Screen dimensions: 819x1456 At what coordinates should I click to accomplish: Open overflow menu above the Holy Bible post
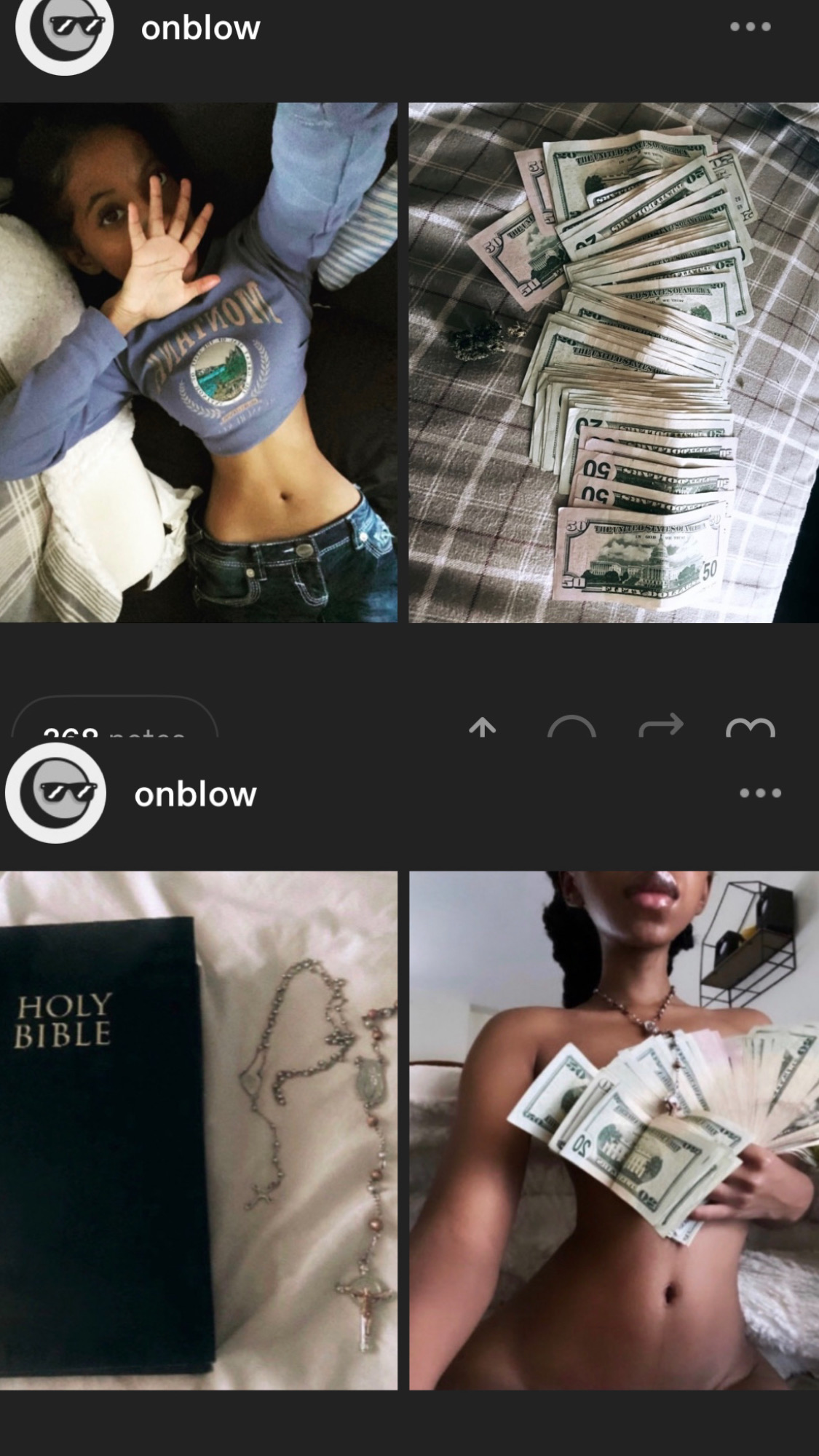coord(760,793)
